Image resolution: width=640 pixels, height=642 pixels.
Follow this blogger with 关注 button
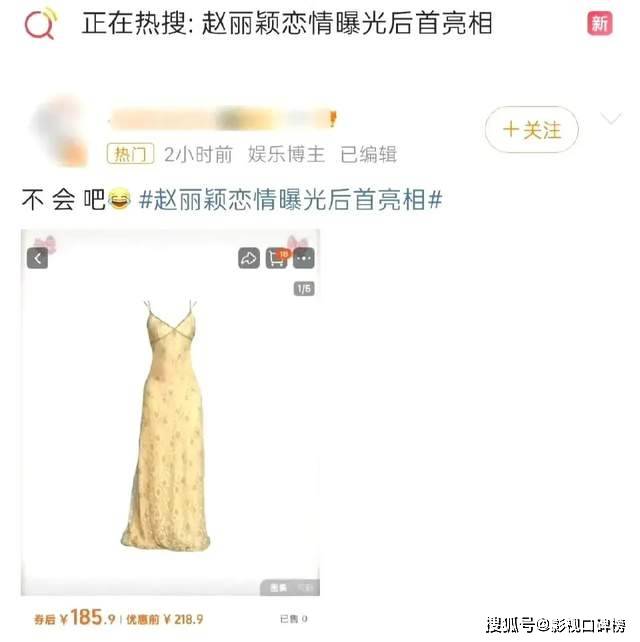pyautogui.click(x=531, y=130)
